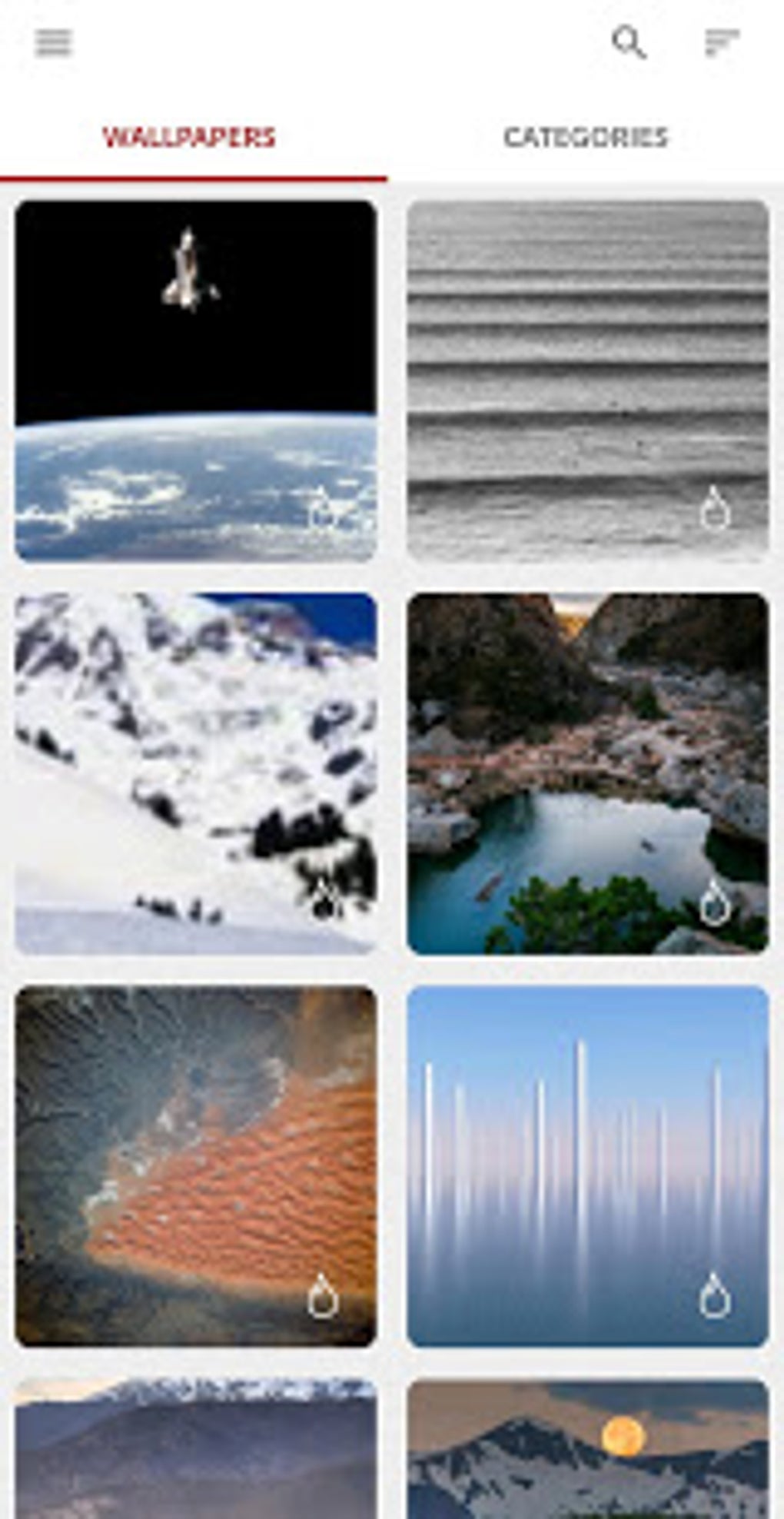The image size is (784, 1519).
Task: Open the search icon
Action: point(628,42)
